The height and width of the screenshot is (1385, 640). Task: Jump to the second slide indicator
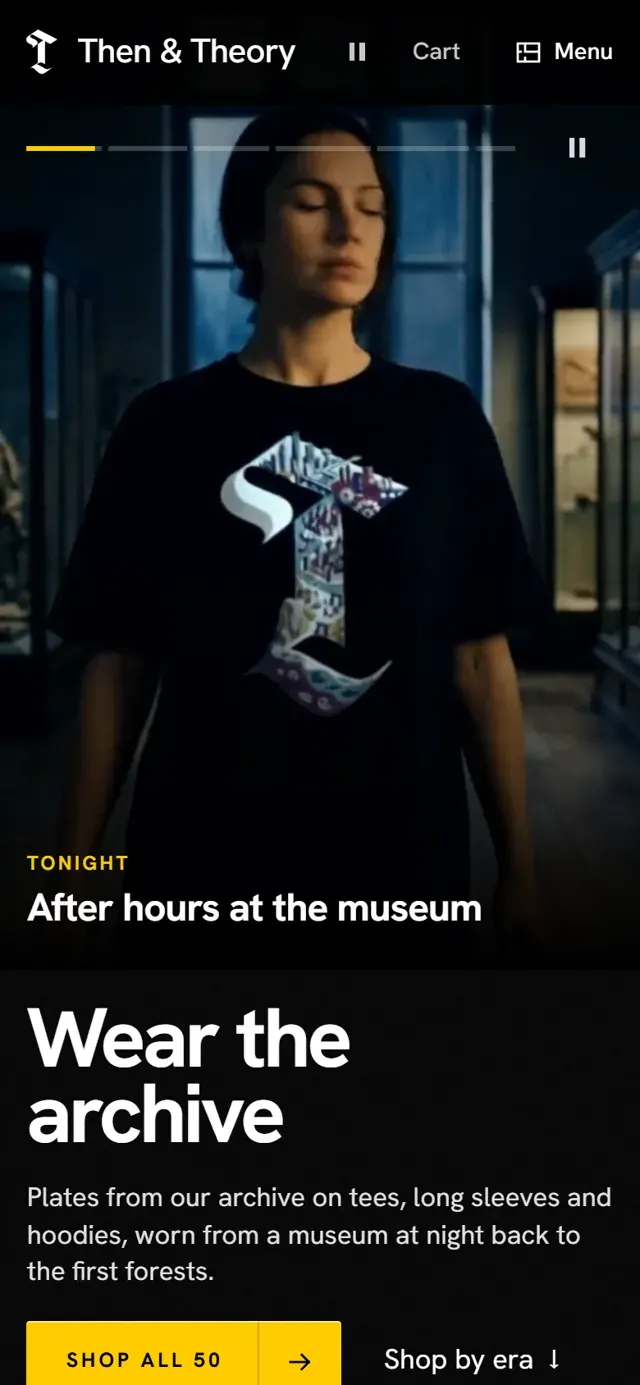pyautogui.click(x=148, y=148)
